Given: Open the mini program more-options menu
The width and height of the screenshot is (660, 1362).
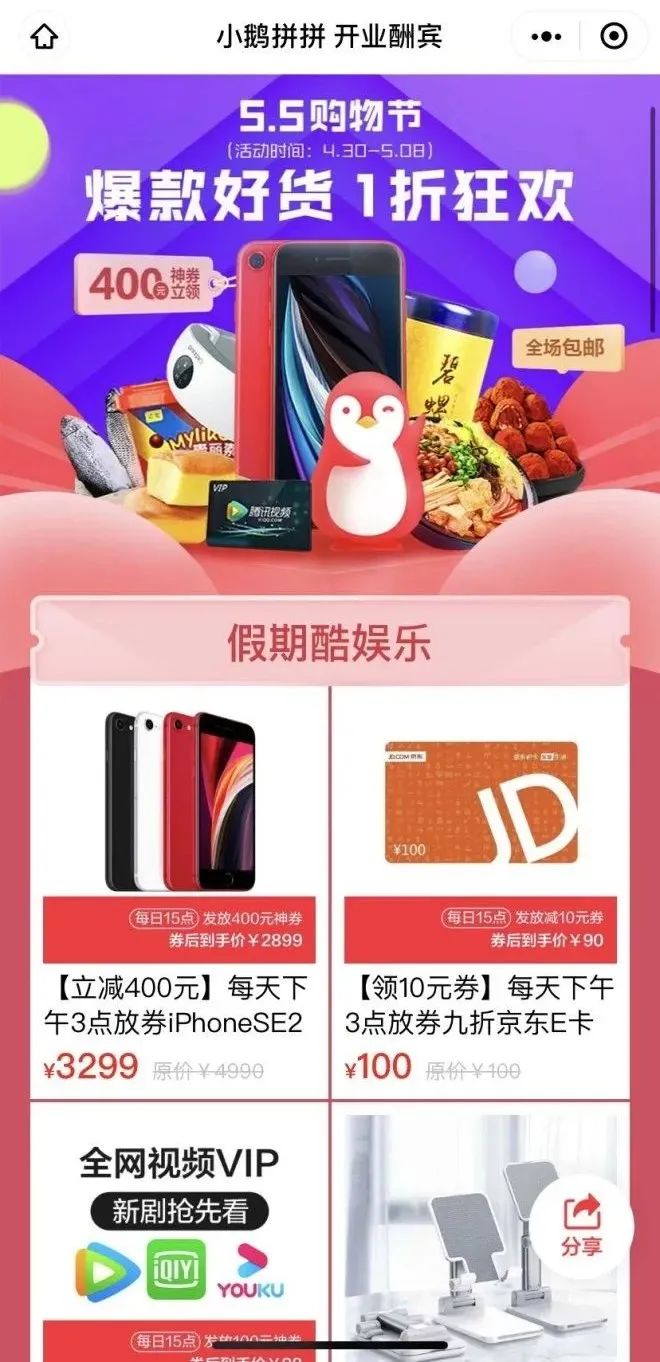Looking at the screenshot, I should pos(546,37).
